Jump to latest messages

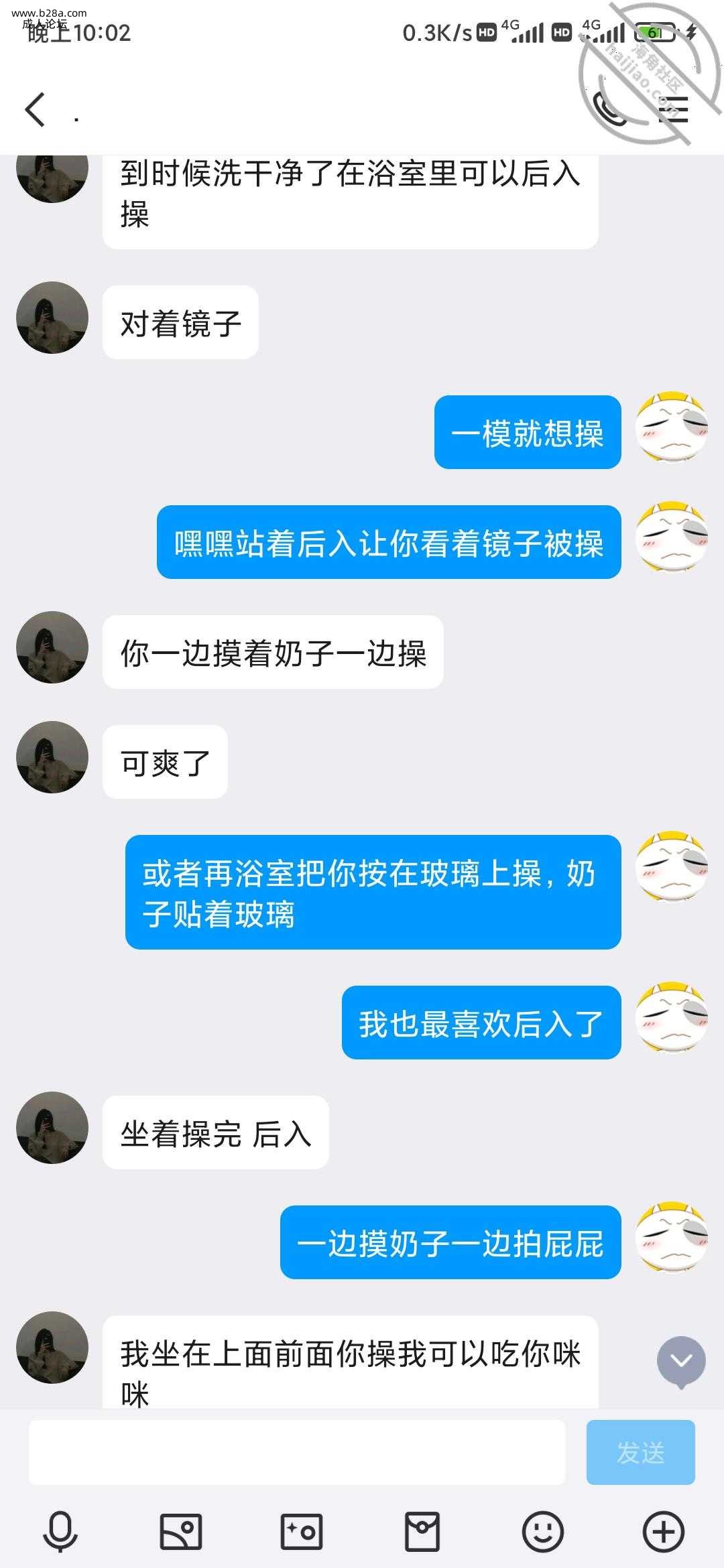(681, 1361)
